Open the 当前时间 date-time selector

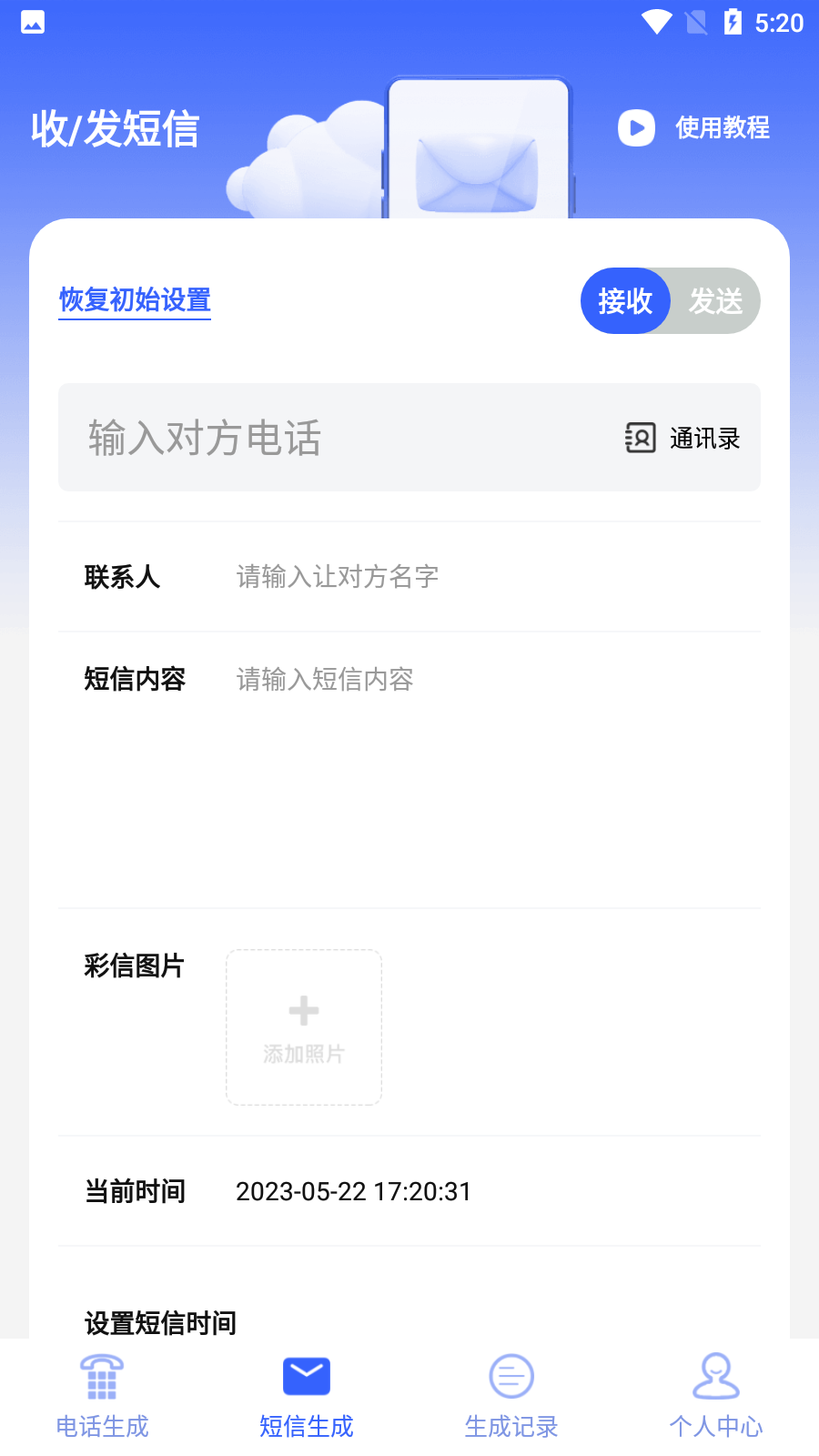click(x=353, y=1191)
